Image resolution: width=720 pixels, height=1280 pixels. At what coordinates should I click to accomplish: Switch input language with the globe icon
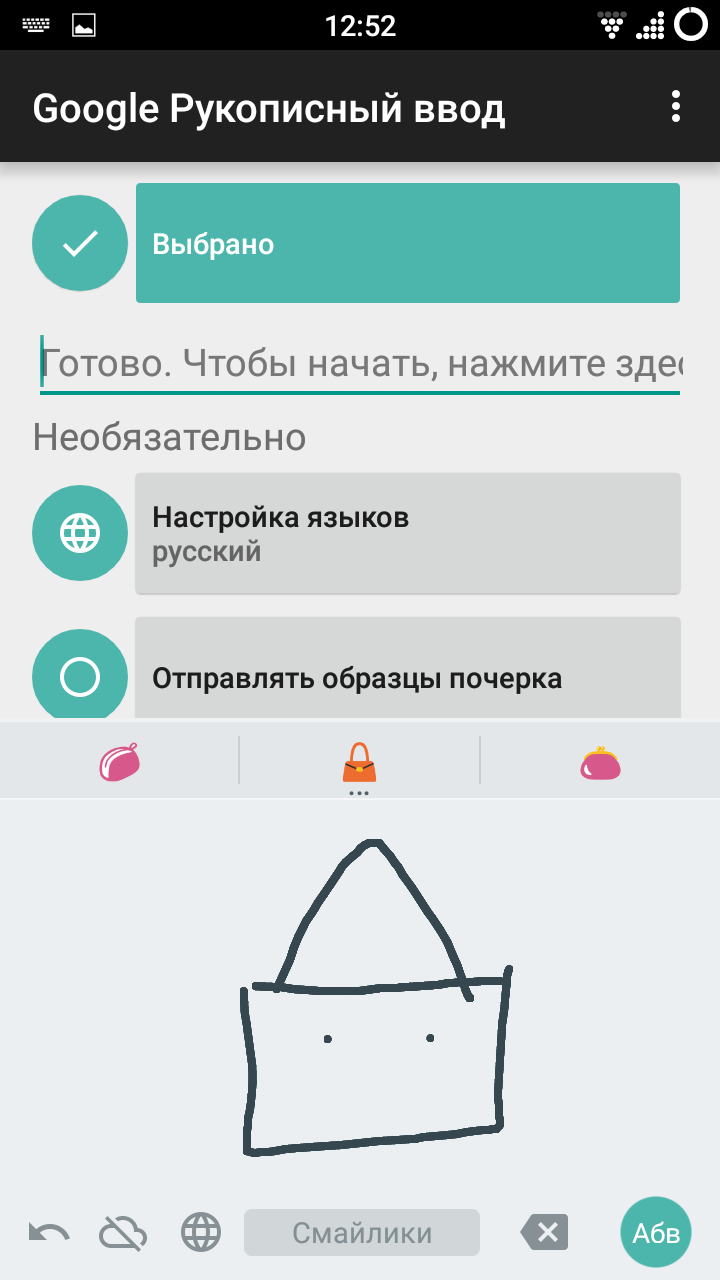coord(200,1232)
